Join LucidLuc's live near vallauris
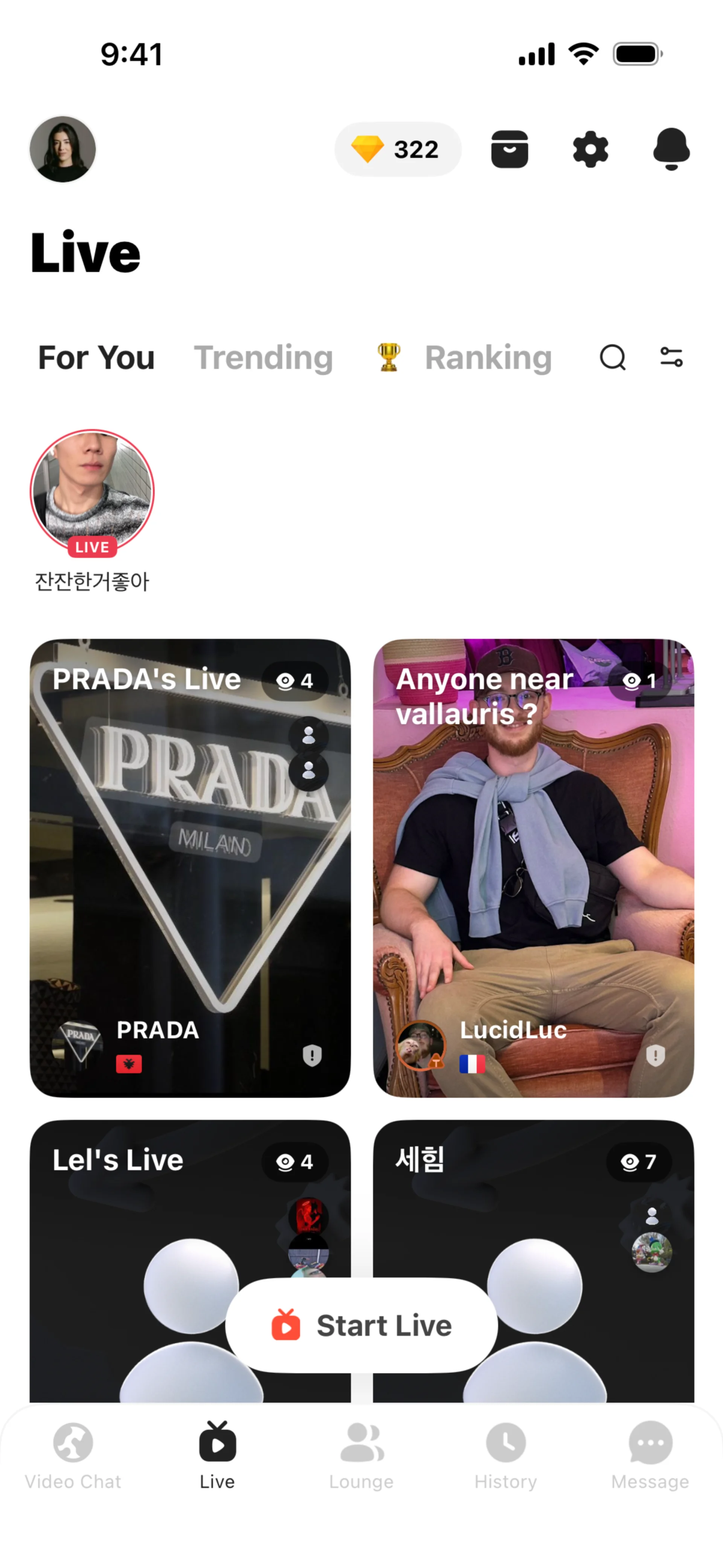This screenshot has height=1568, width=723. click(533, 868)
